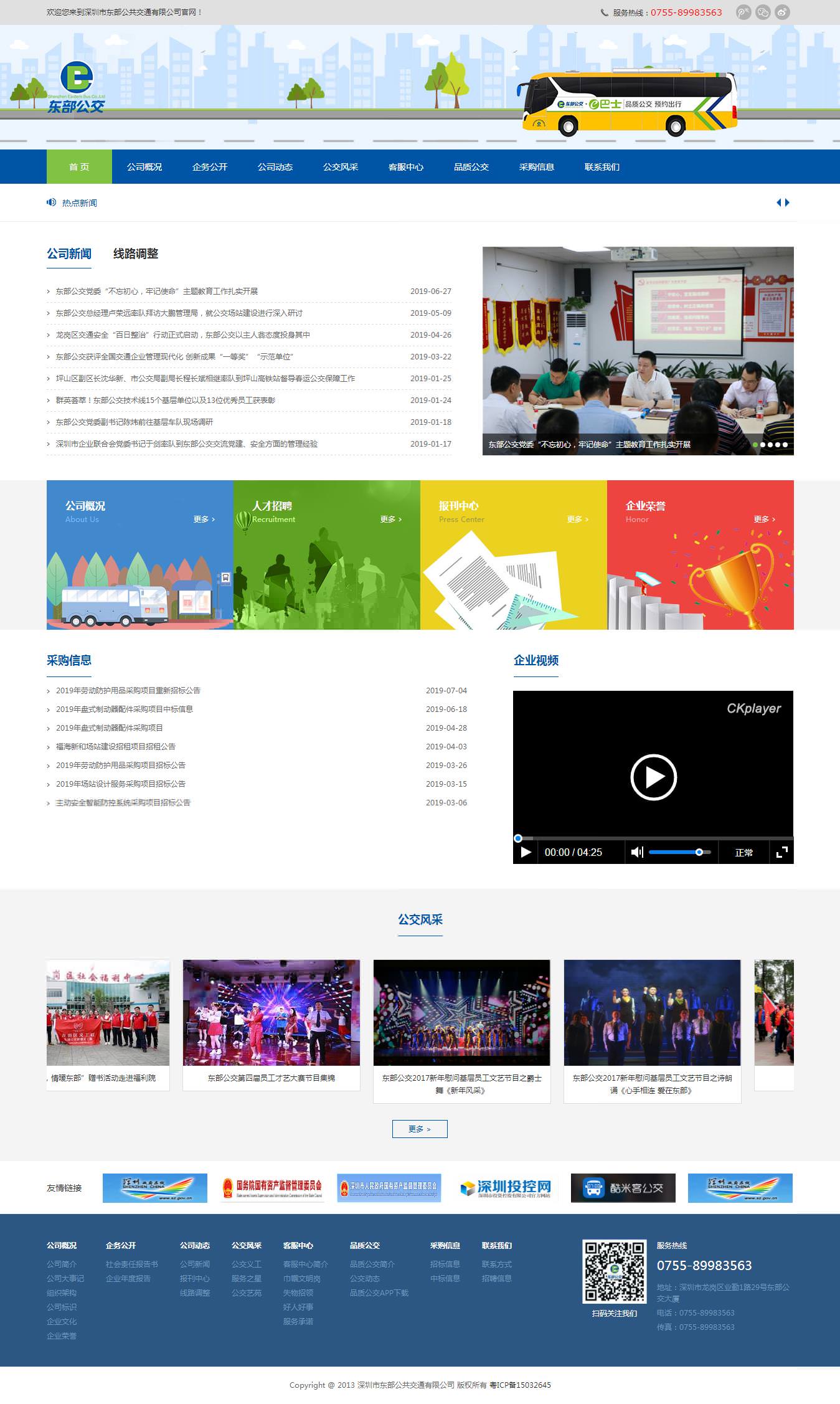This screenshot has width=840, height=1404.
Task: Tap the 更多 button under 公交风采
Action: [420, 1129]
